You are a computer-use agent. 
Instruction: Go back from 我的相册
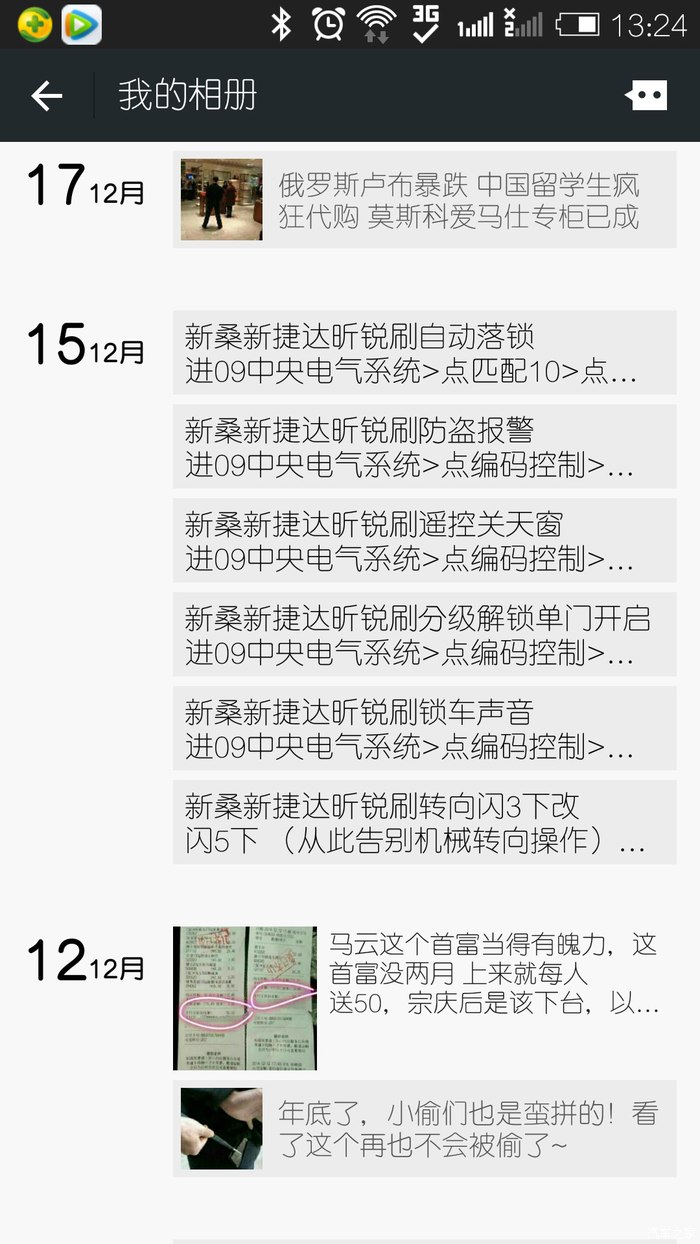[x=47, y=96]
